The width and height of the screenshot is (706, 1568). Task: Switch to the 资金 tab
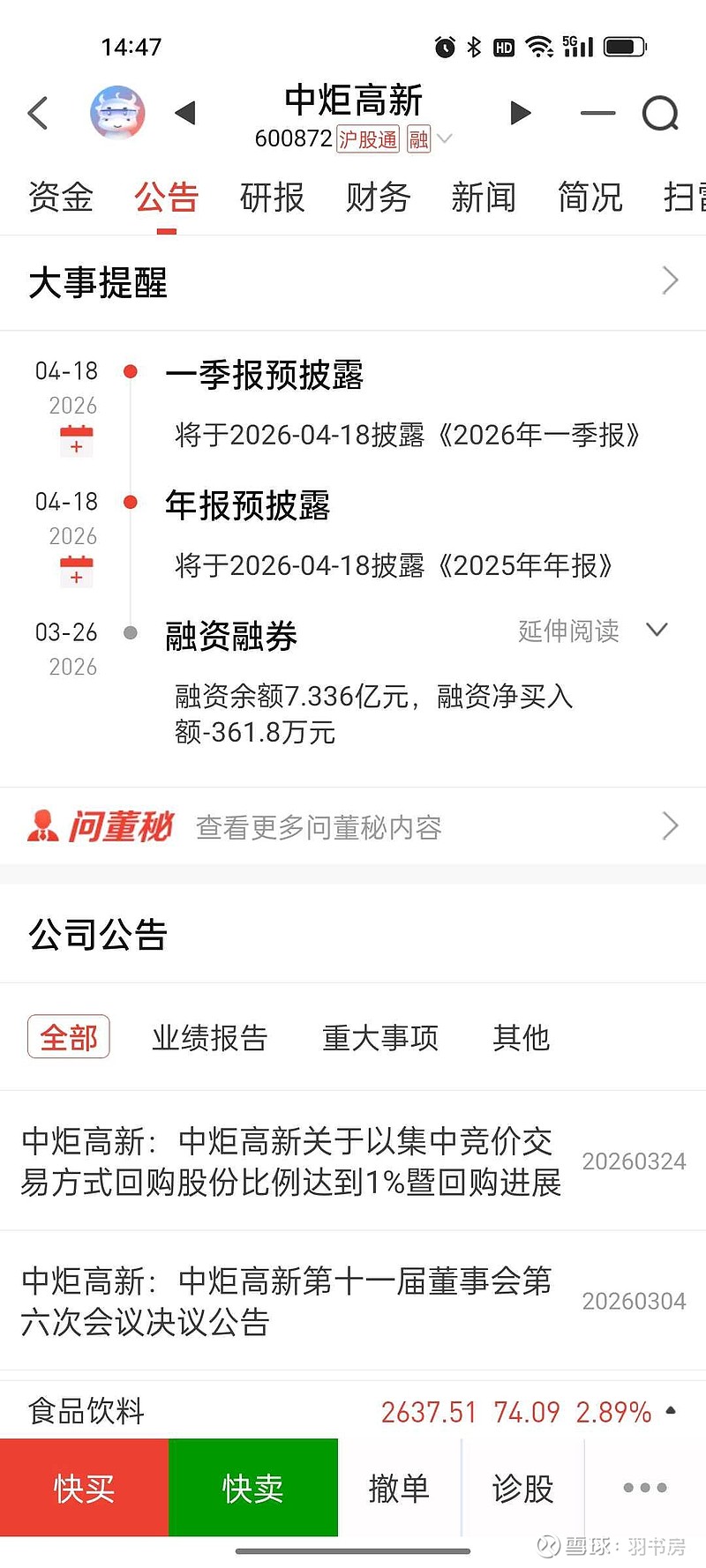[x=60, y=197]
